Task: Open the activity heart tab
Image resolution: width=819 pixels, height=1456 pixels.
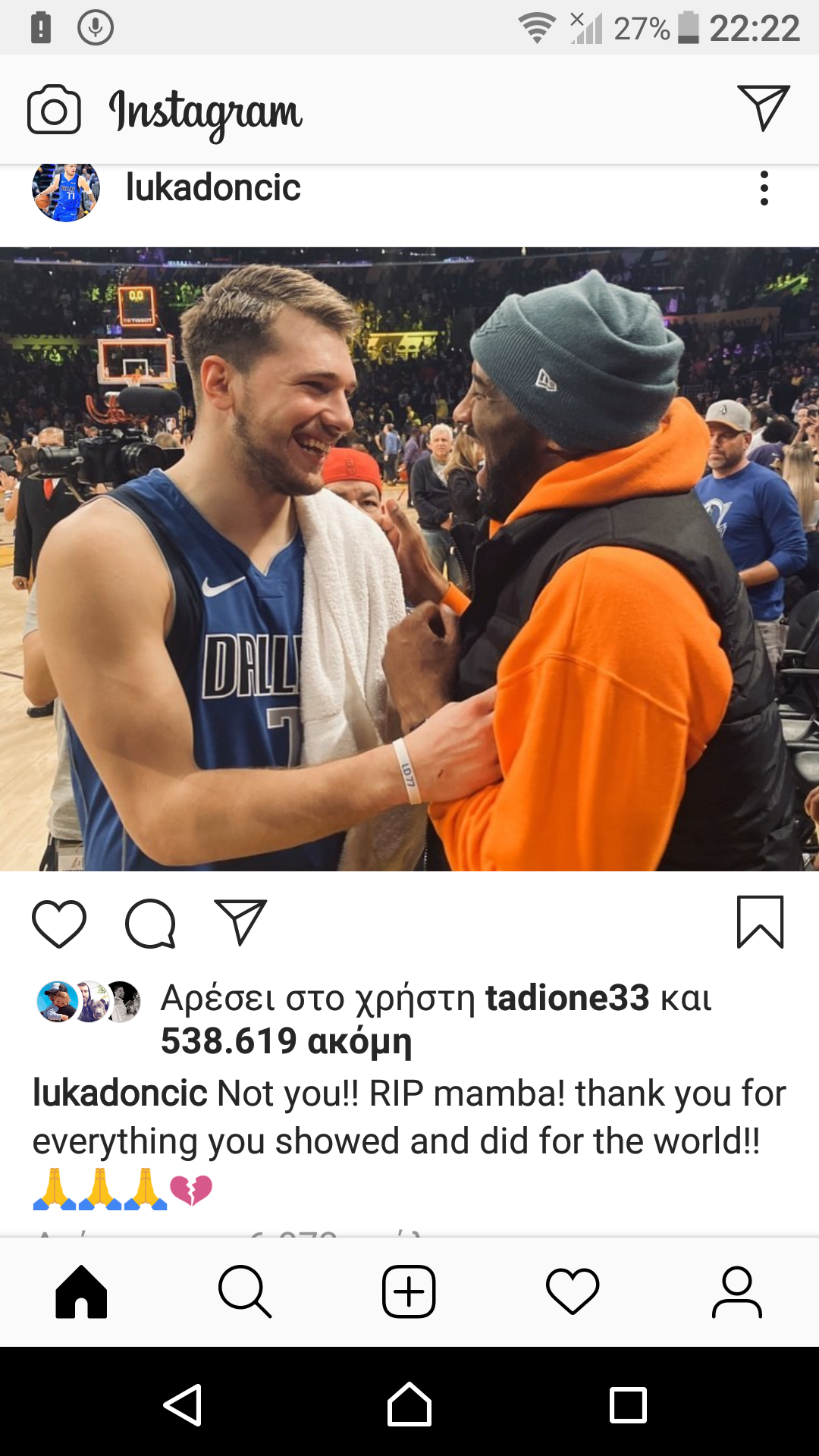Action: click(573, 1291)
